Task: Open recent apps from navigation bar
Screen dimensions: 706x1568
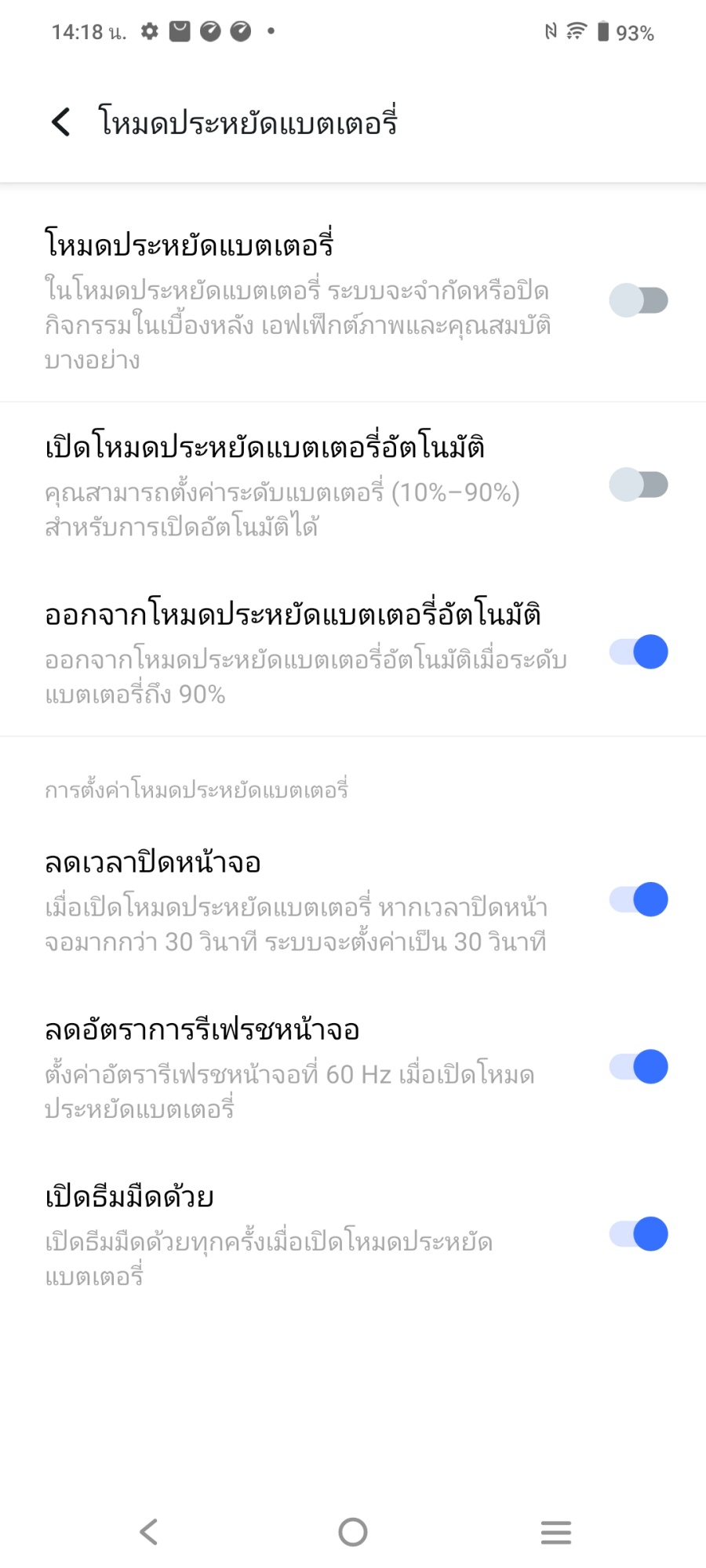Action: 555,1531
